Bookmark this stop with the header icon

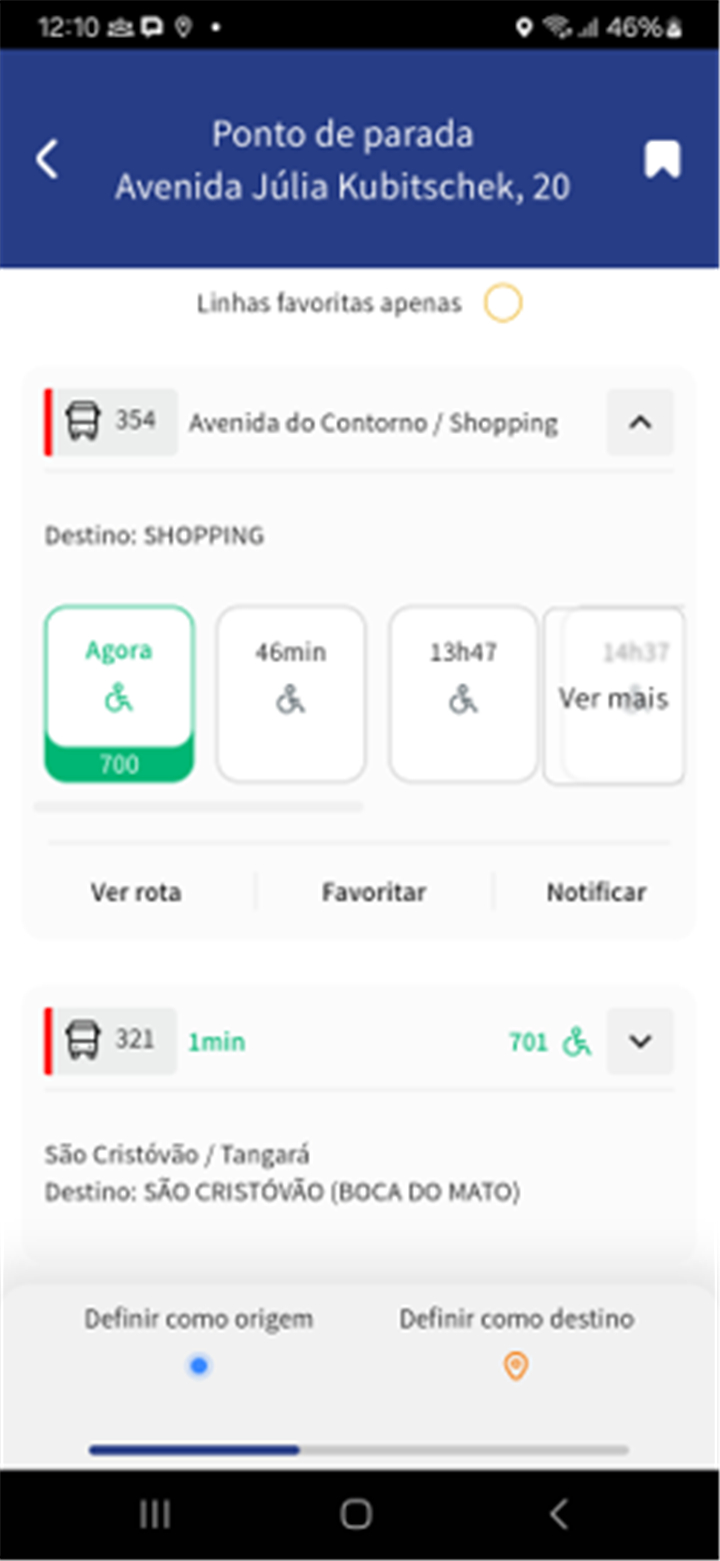tap(662, 160)
